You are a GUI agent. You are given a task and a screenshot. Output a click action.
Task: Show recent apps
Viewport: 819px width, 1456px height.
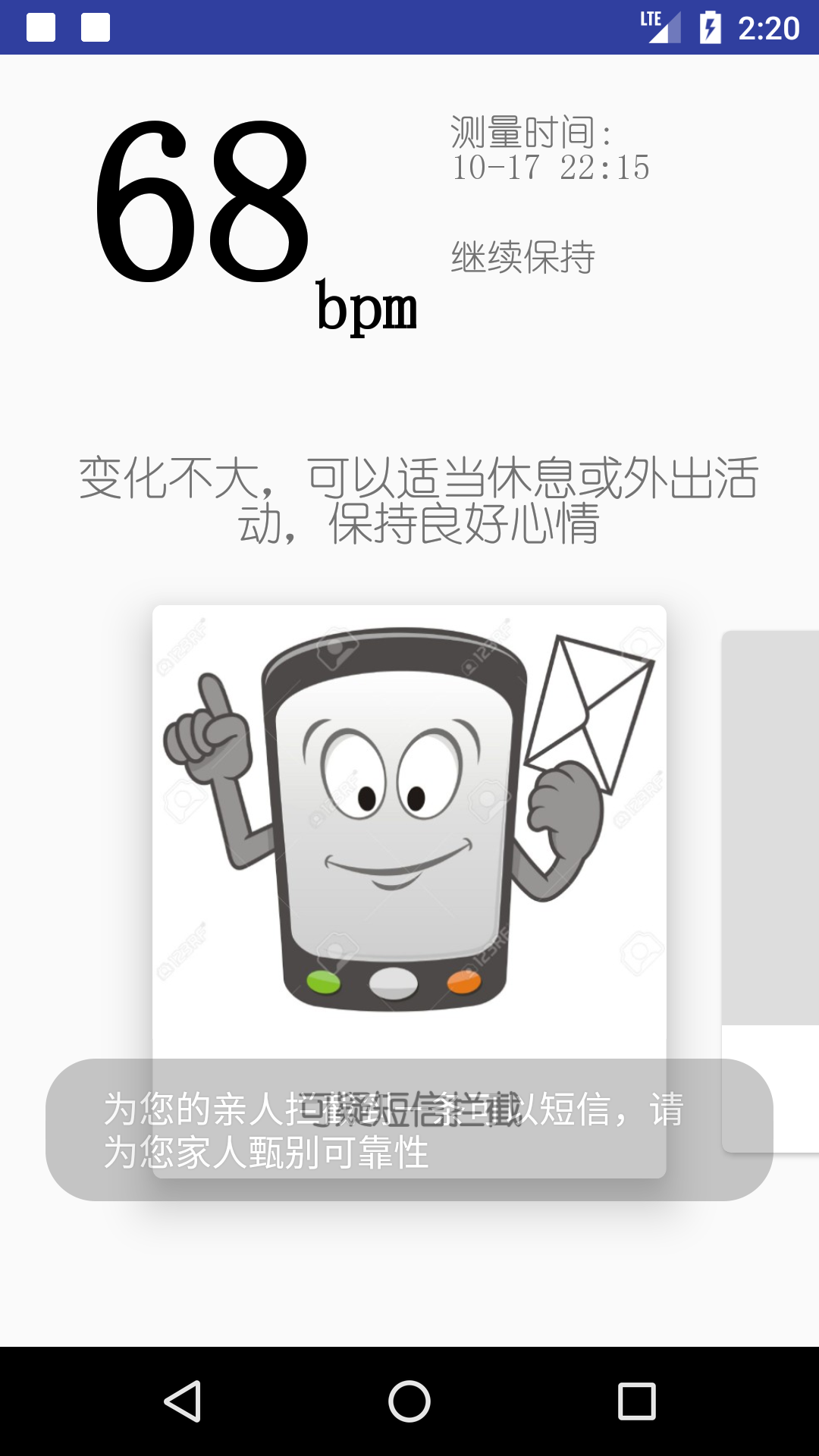[x=636, y=1401]
